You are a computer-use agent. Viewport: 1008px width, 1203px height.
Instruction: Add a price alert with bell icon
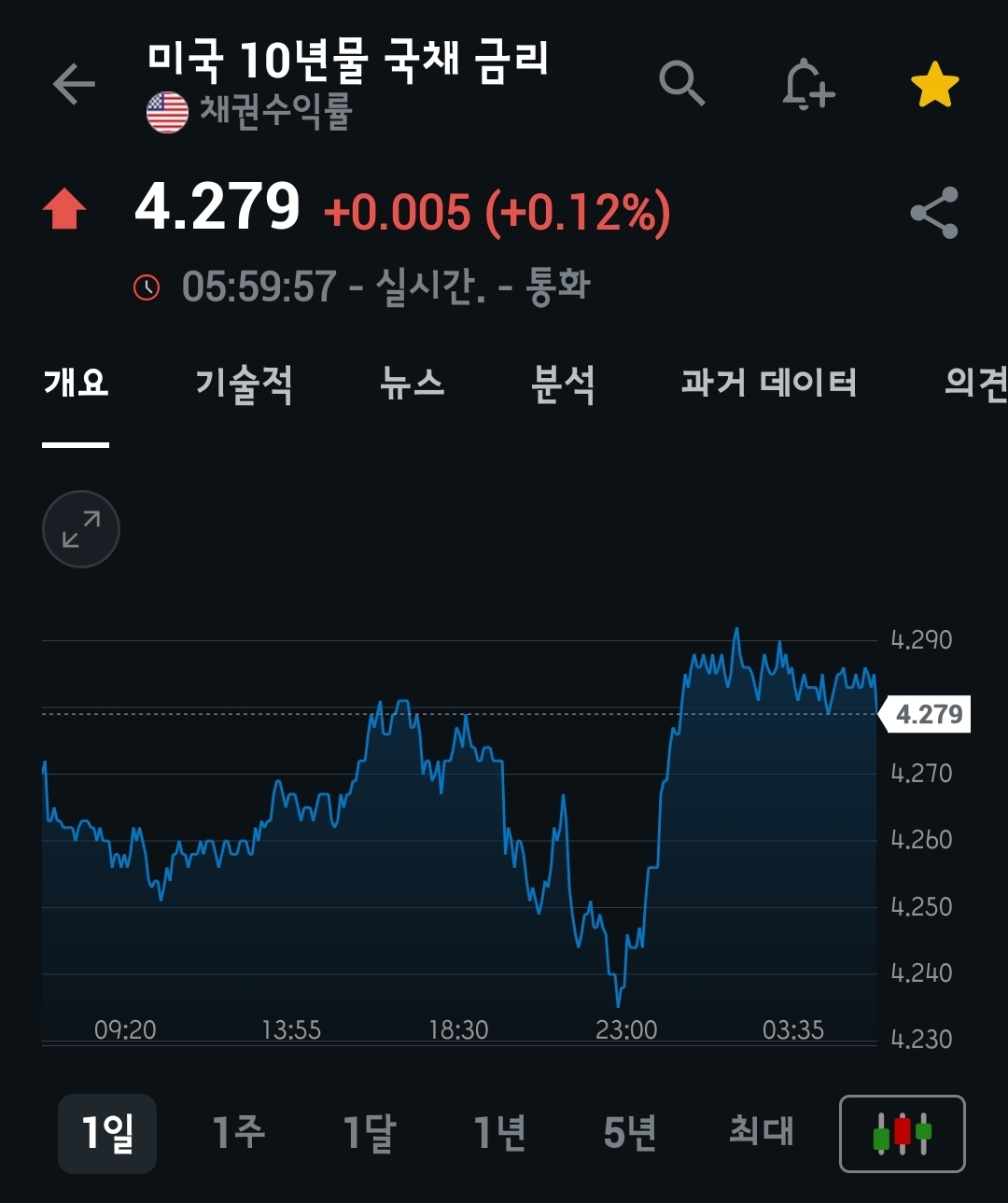[807, 85]
